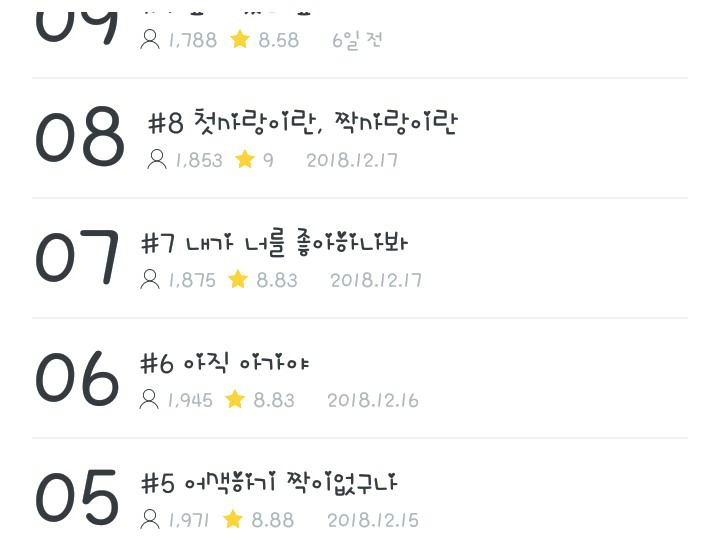Open episode #6 아직 아가야
This screenshot has height=540, width=720.
[360, 378]
